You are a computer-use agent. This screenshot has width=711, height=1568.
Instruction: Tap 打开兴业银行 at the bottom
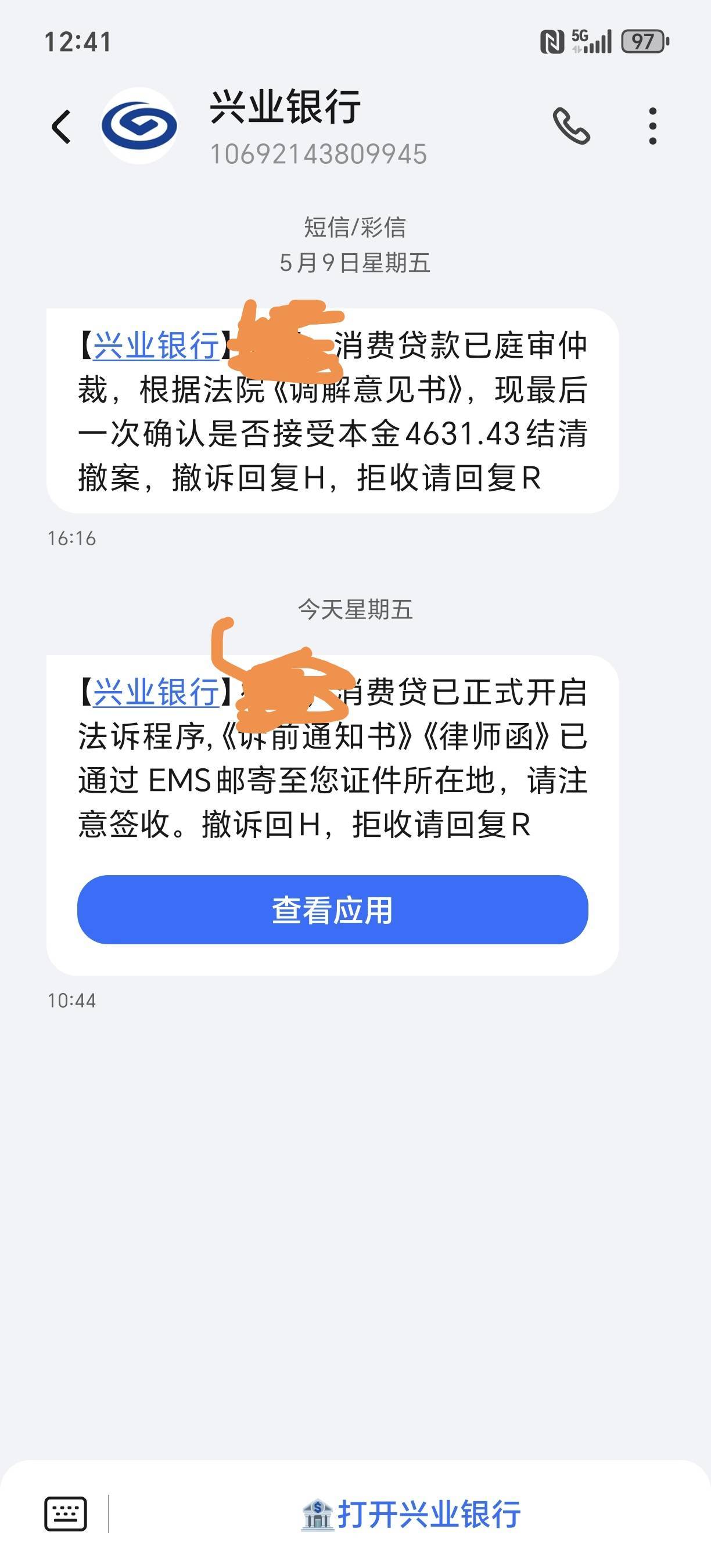411,1514
